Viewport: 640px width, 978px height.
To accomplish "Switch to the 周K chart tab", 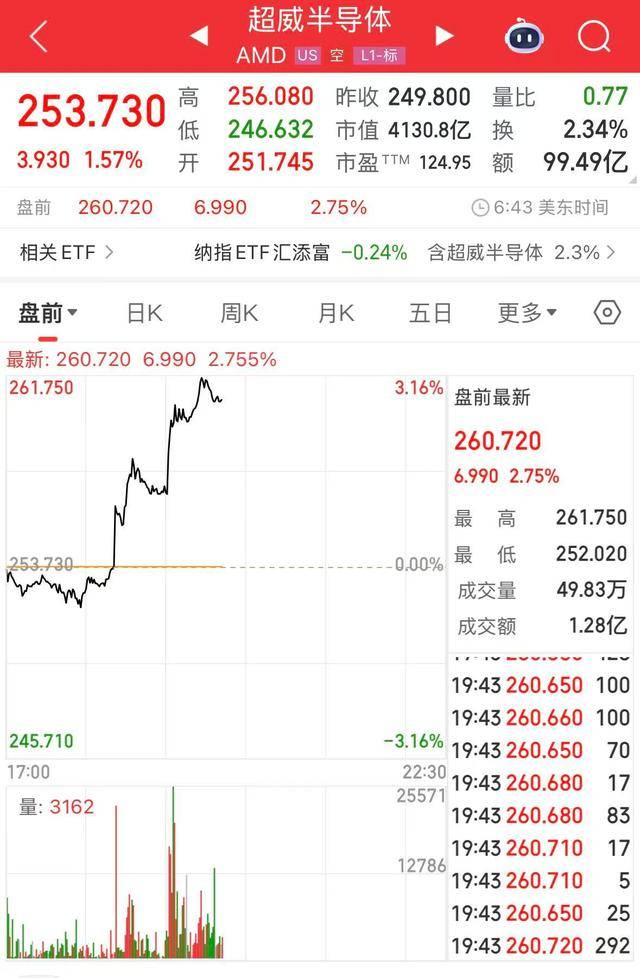I will pos(239,314).
